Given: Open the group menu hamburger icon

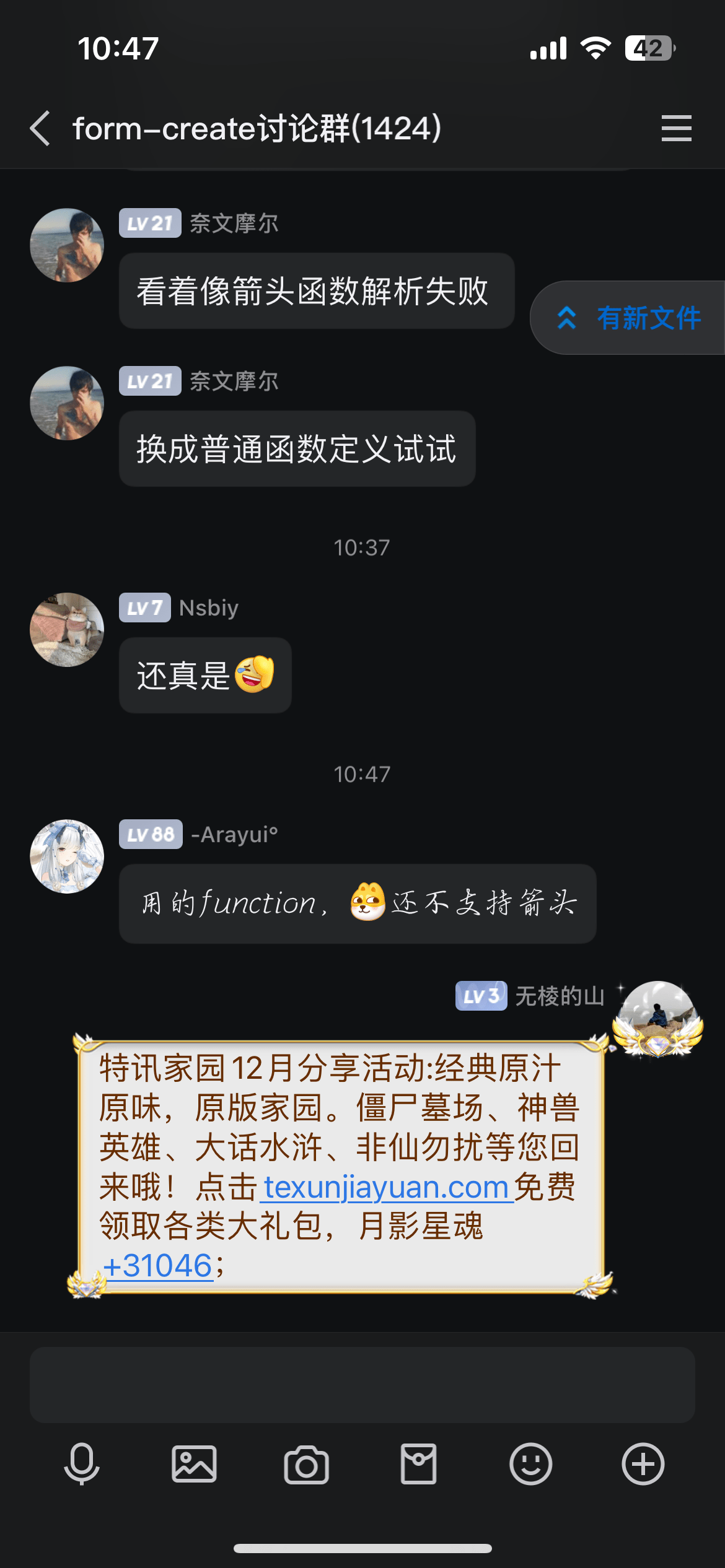Looking at the screenshot, I should click(x=676, y=128).
